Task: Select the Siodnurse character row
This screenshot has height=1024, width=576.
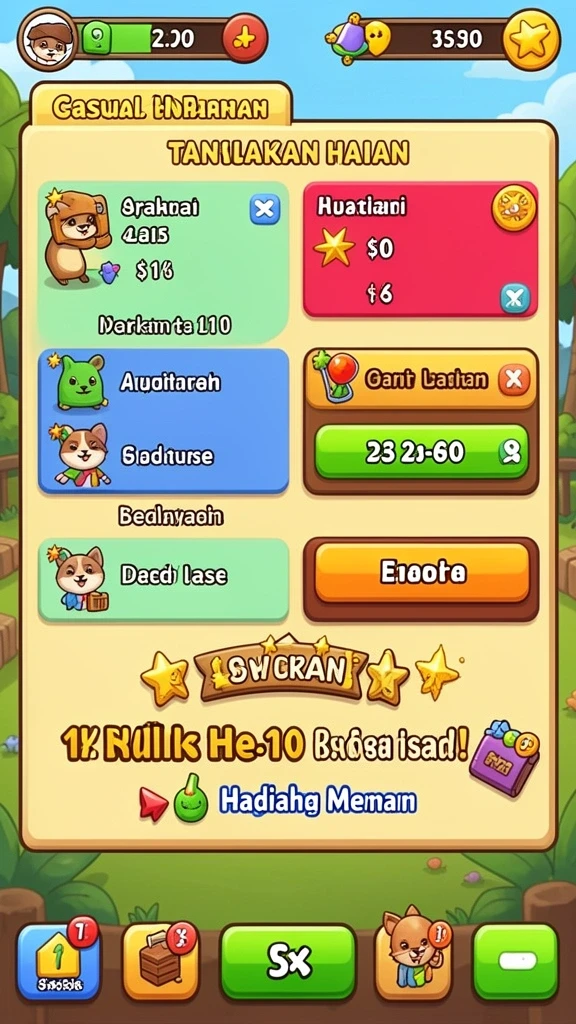Action: pos(163,455)
